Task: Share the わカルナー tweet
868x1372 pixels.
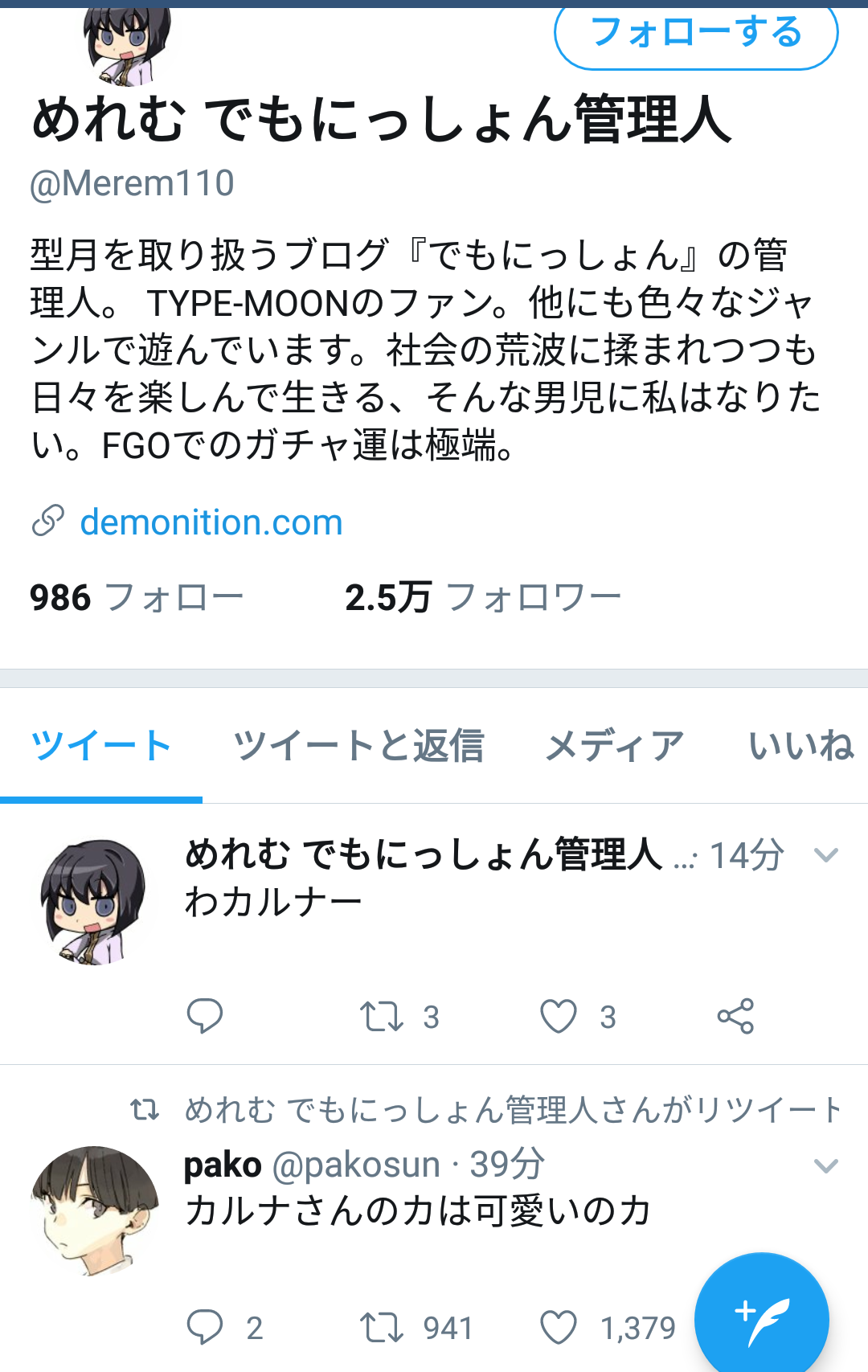Action: 735,1016
